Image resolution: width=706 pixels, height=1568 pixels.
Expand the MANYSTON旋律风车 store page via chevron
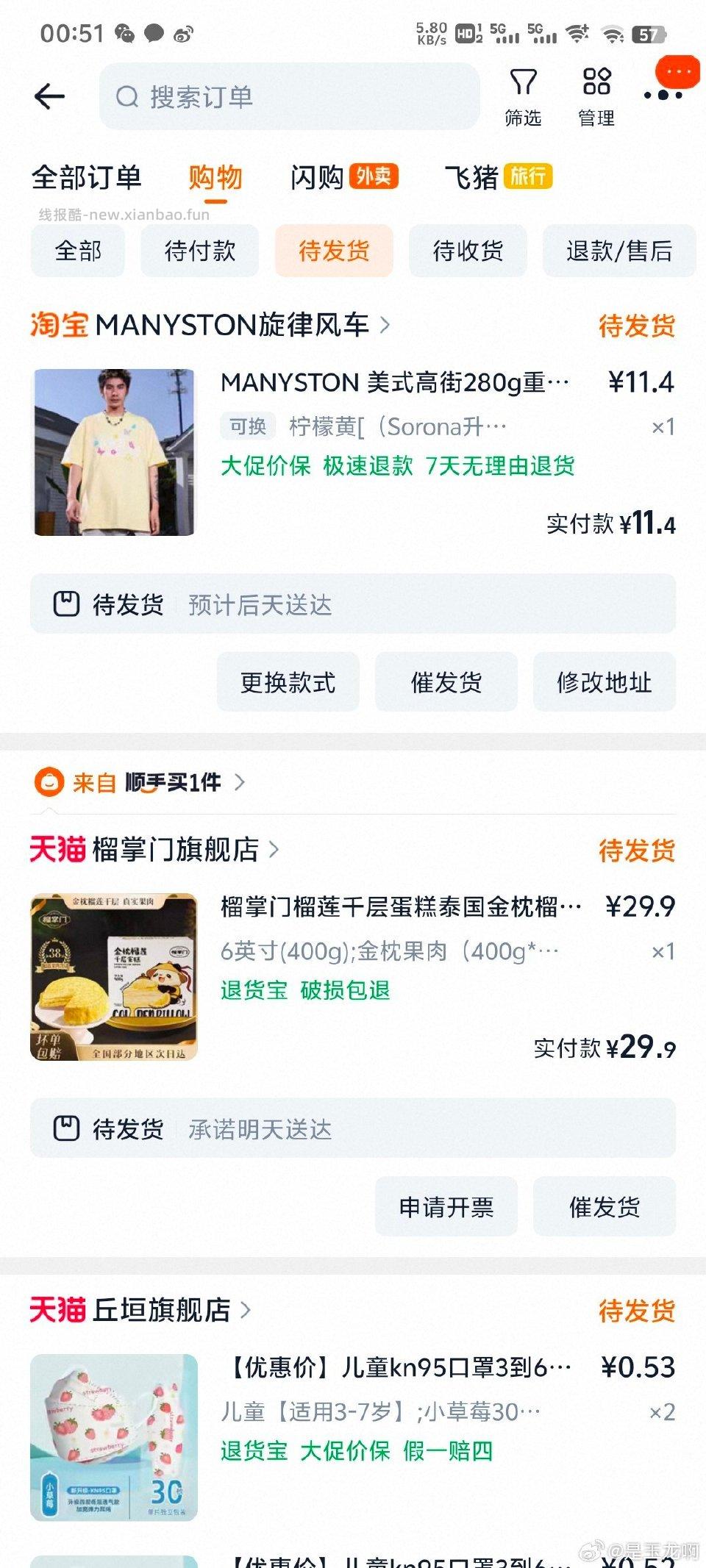[386, 326]
